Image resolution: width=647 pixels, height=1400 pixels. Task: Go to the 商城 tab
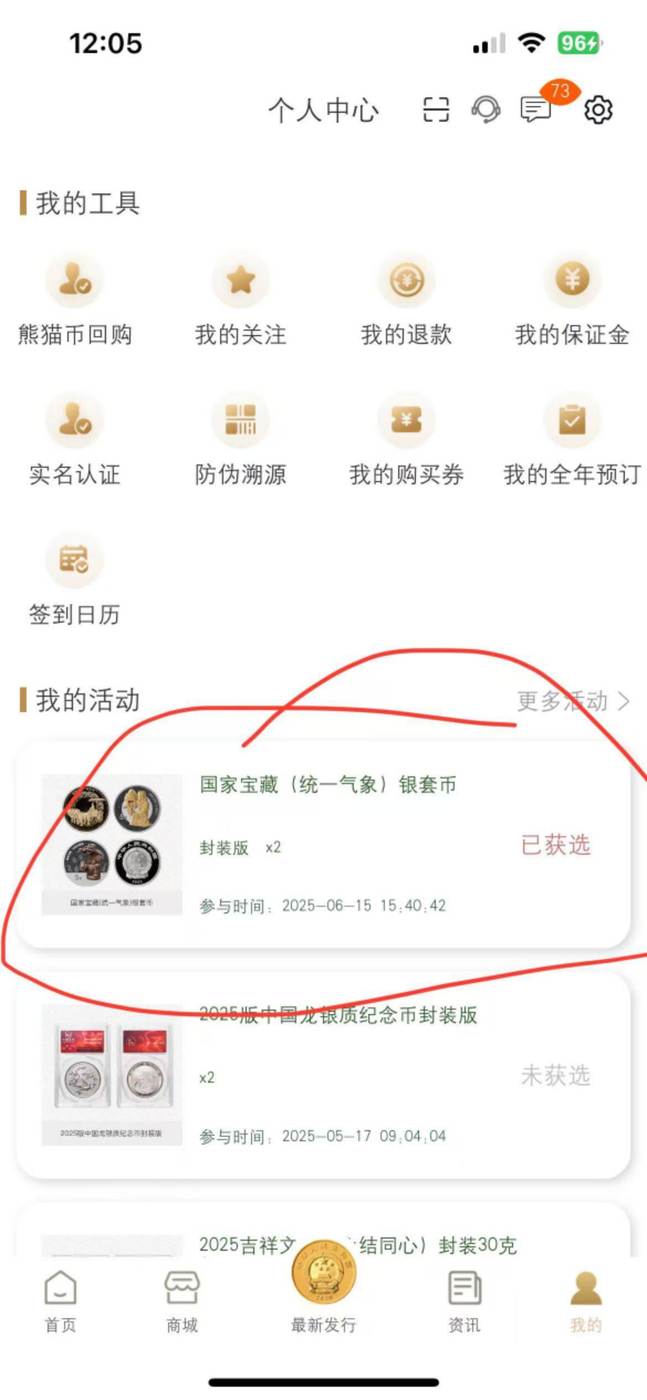coord(182,1302)
